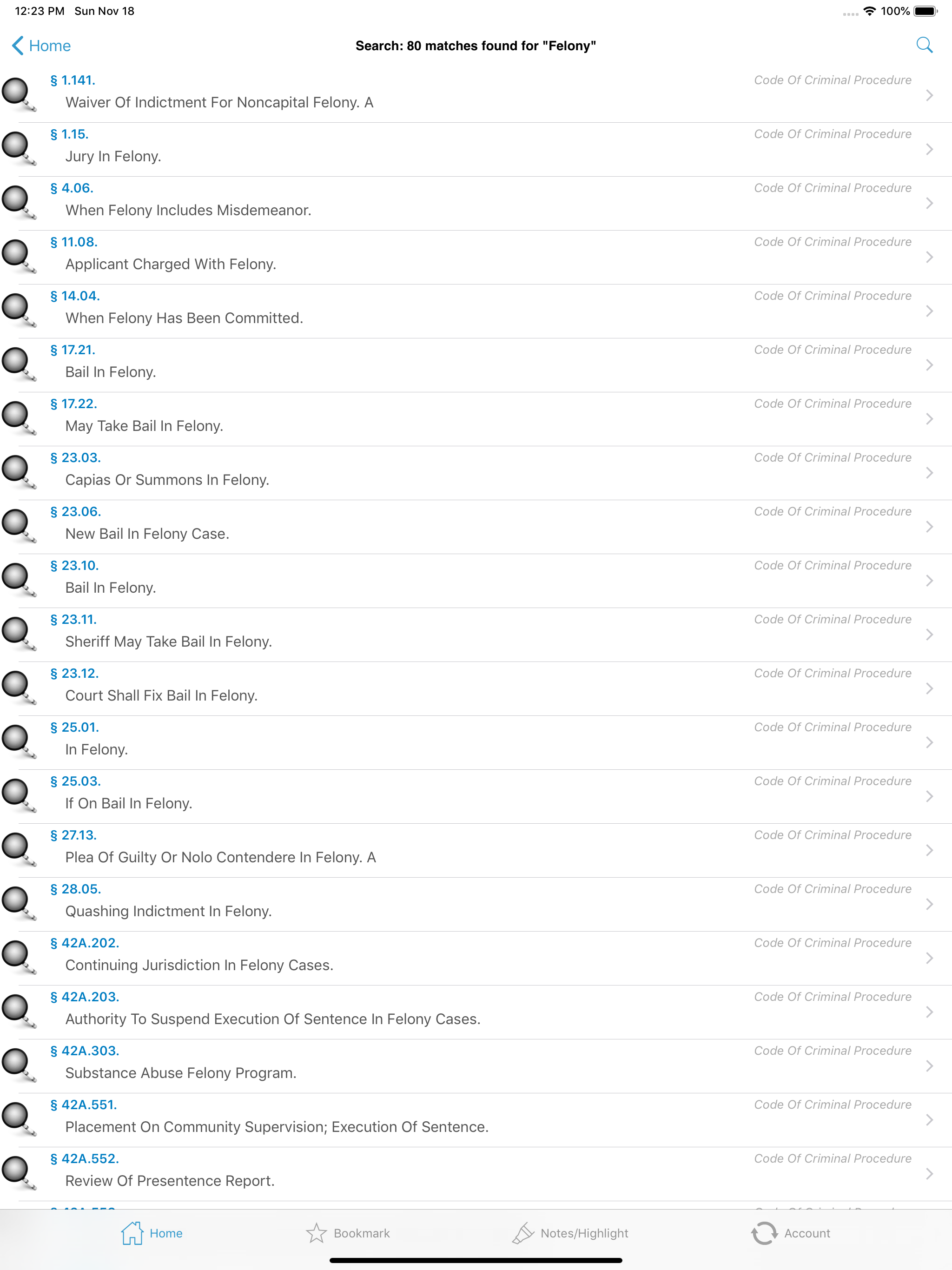Image resolution: width=952 pixels, height=1270 pixels.
Task: Expand the chevron for § 14.04 result
Action: pos(929,310)
